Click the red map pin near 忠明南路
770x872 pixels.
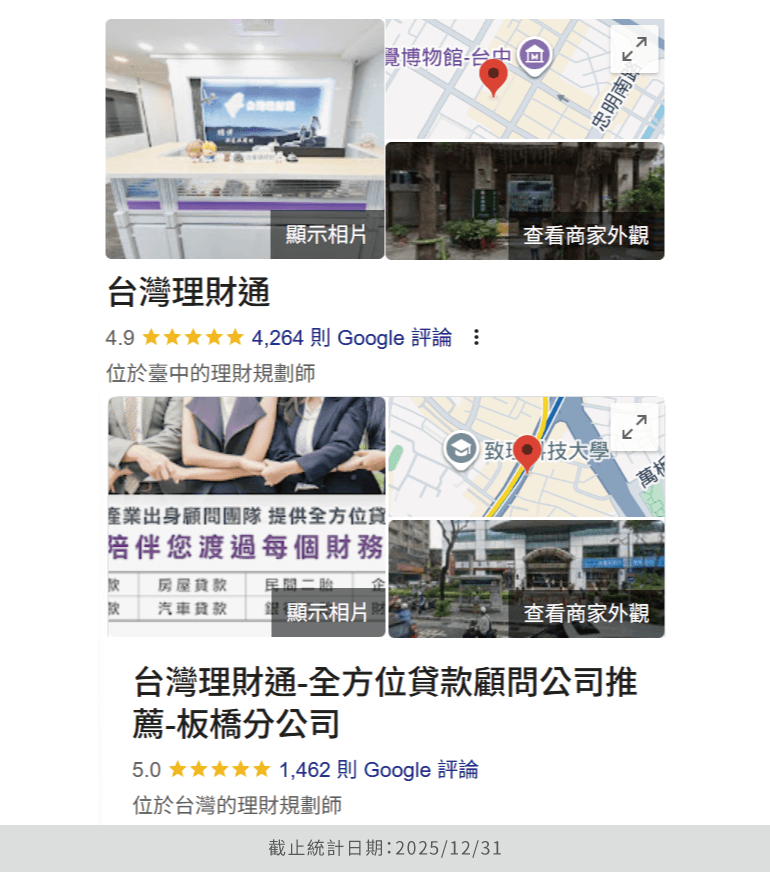click(494, 75)
